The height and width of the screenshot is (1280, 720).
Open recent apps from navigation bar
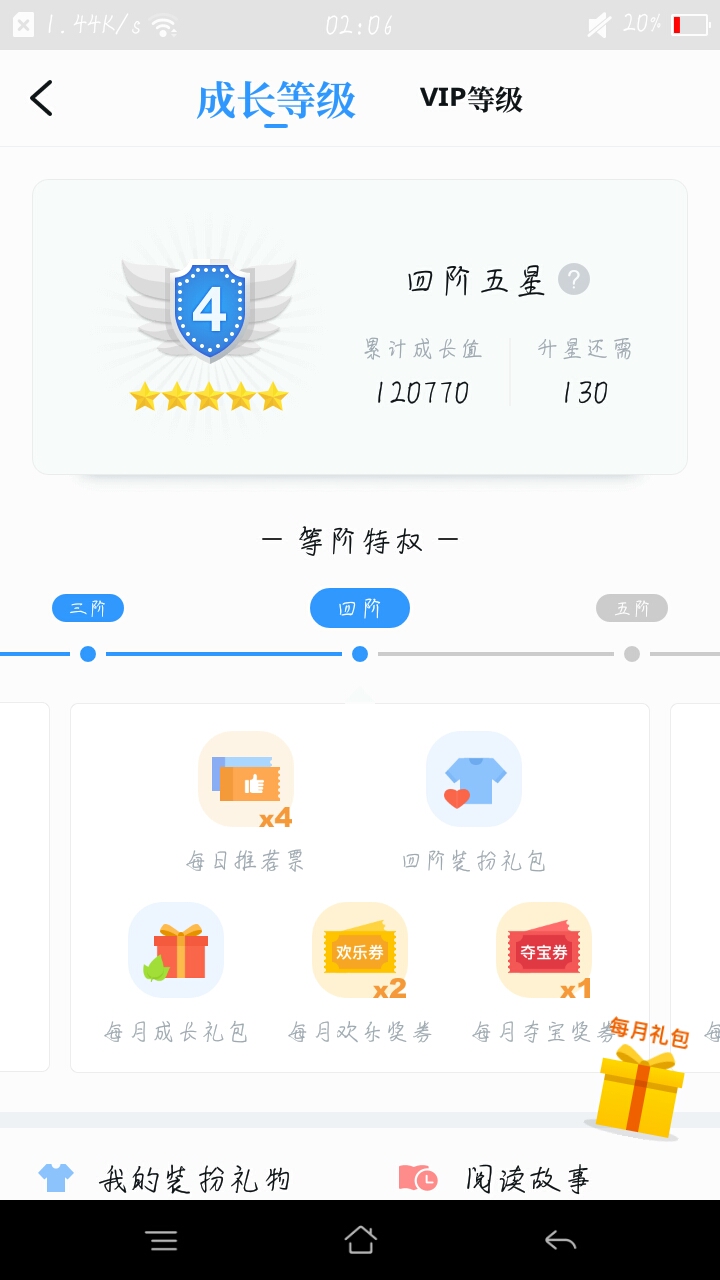click(x=161, y=1240)
